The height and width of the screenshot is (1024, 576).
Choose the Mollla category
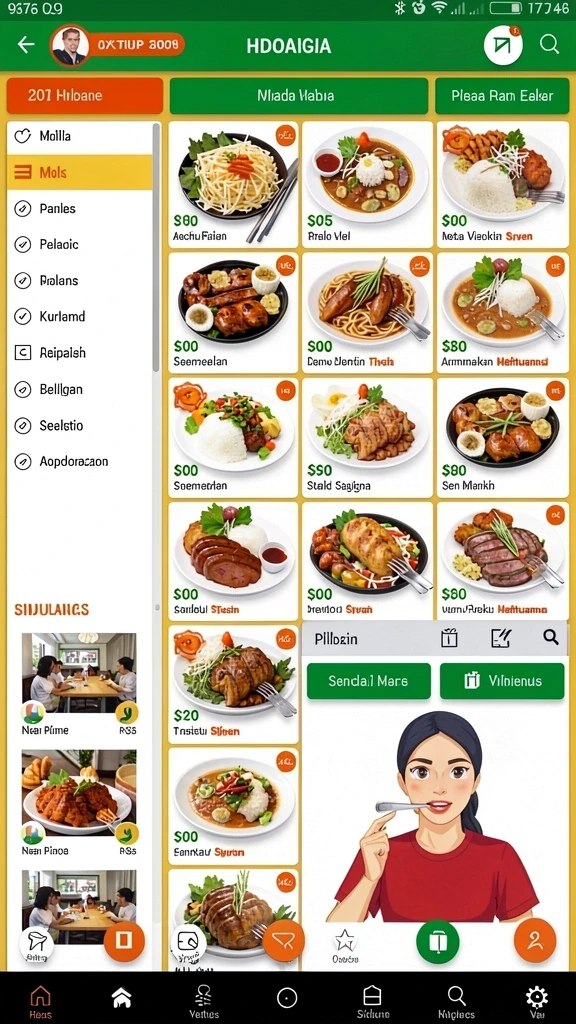point(80,136)
